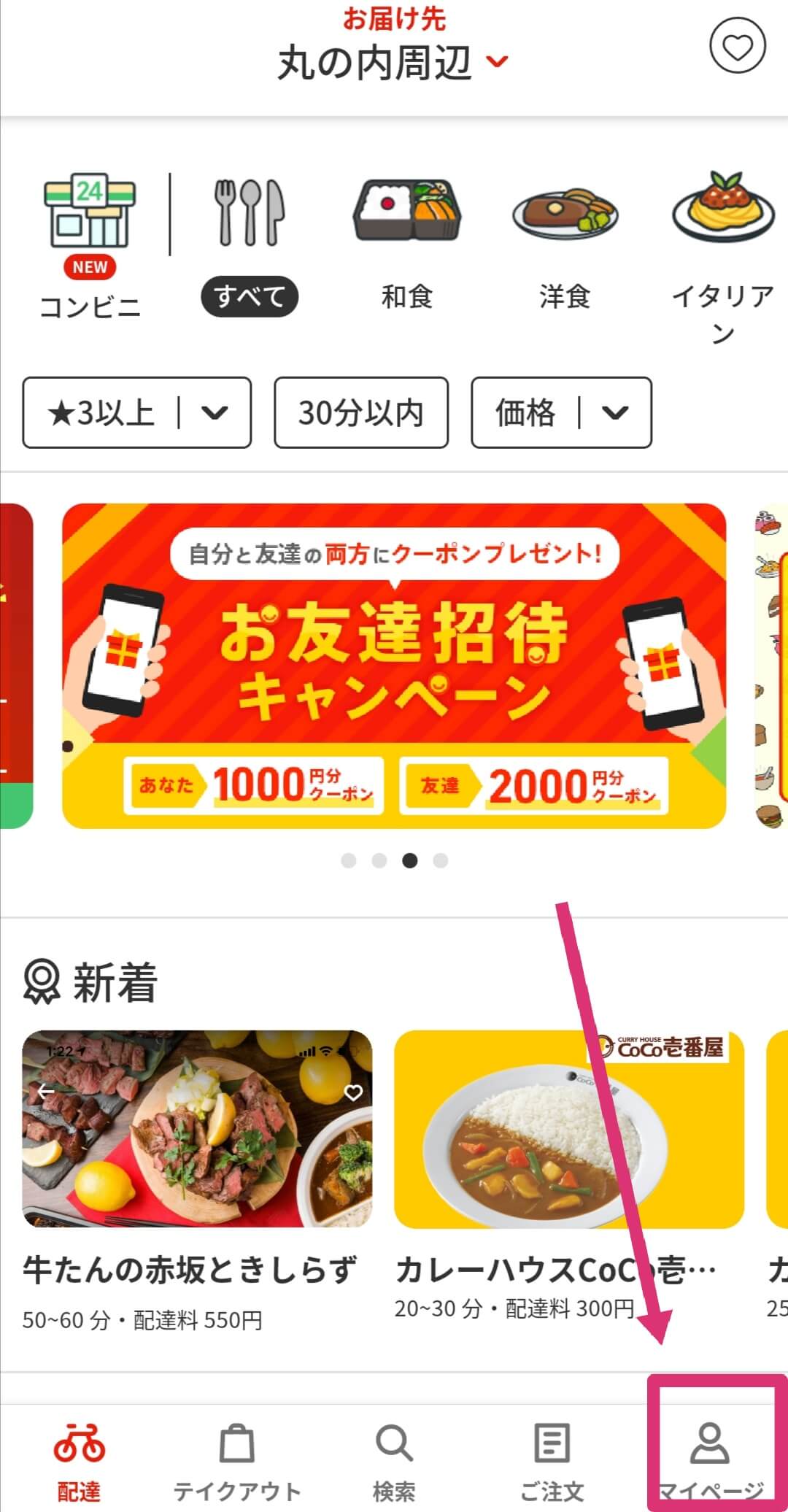Switch to the 配達 tab
788x1512 pixels.
pos(79,1459)
